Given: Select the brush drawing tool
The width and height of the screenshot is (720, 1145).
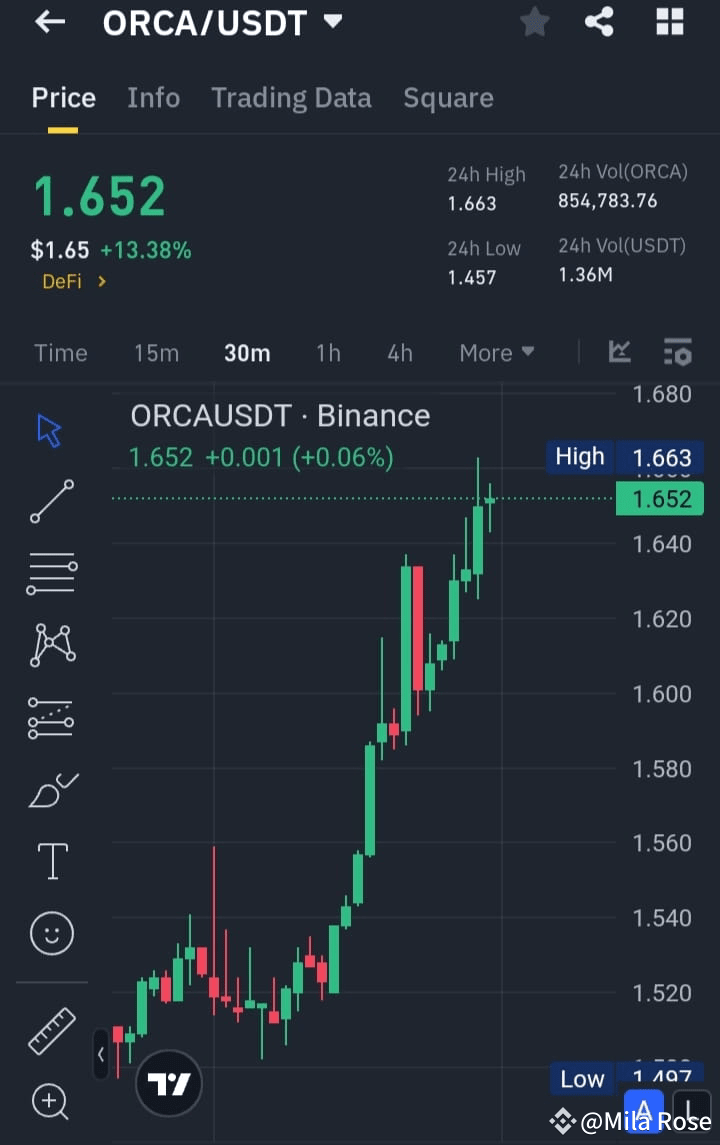Looking at the screenshot, I should click(x=51, y=789).
